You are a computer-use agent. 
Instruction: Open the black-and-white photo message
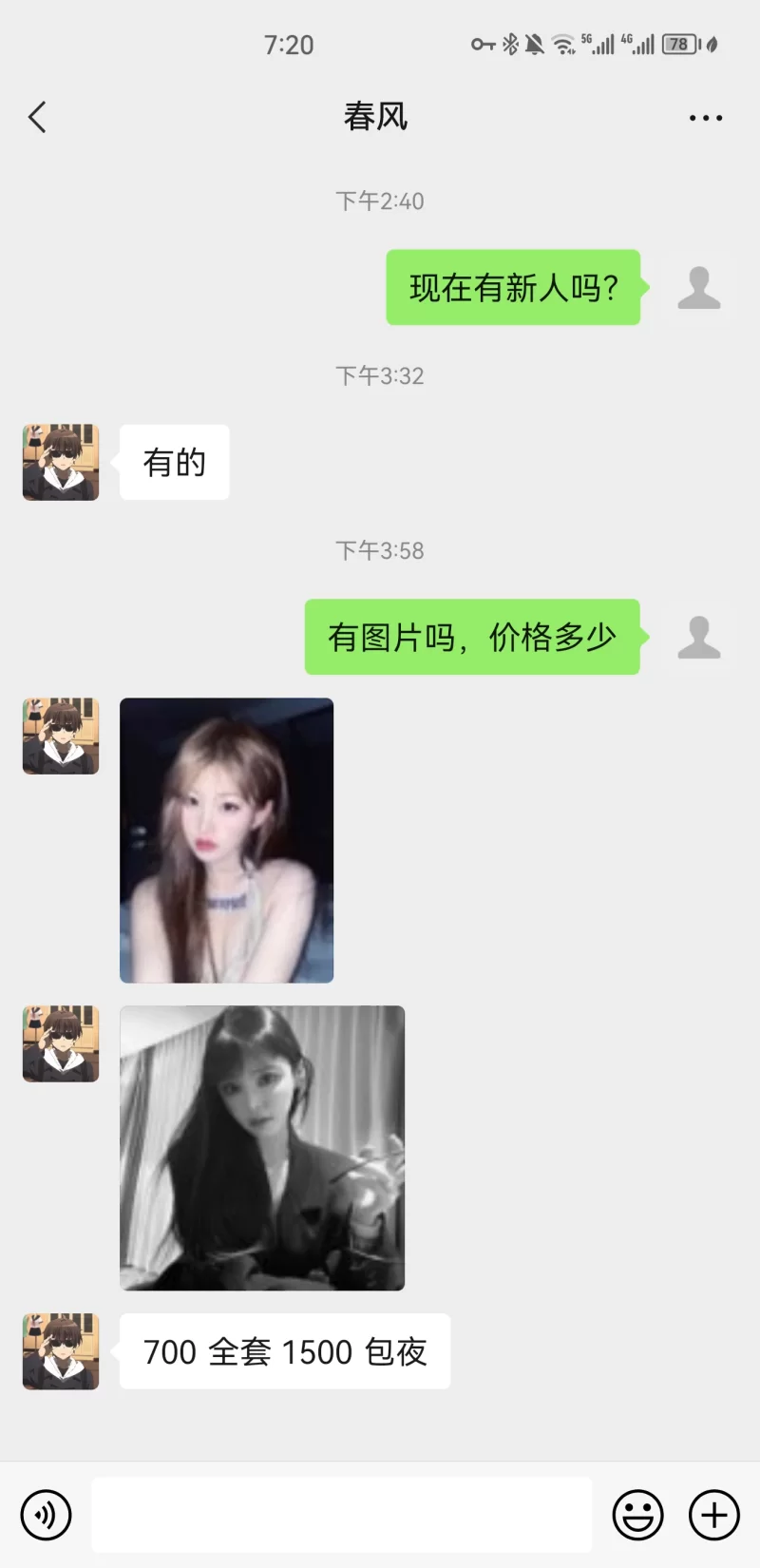click(262, 1148)
